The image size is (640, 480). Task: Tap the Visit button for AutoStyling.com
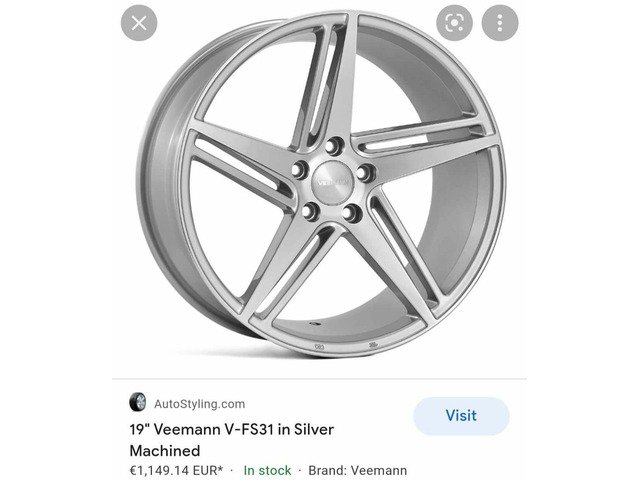coord(461,415)
